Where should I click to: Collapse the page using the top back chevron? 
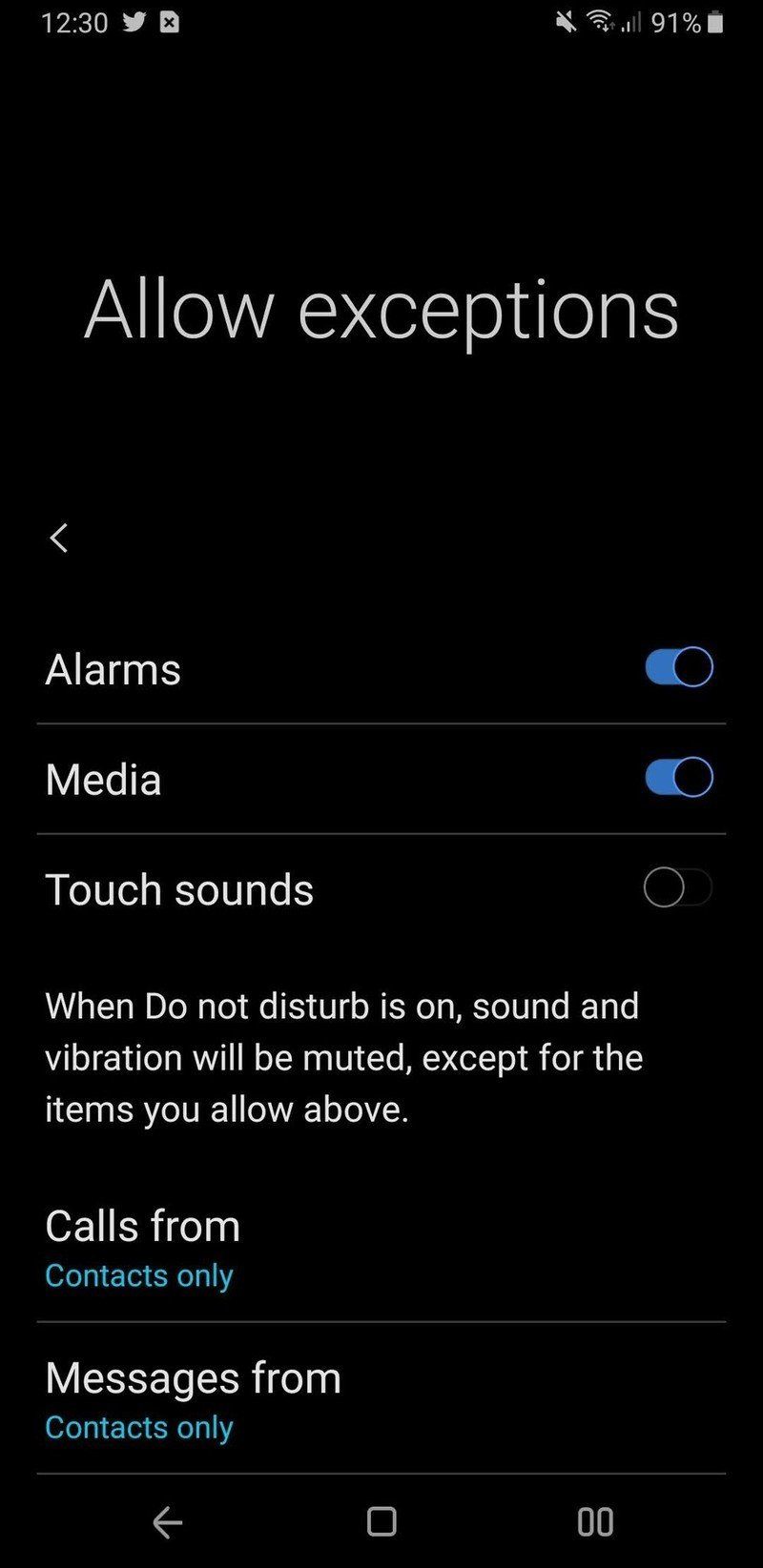click(x=58, y=538)
